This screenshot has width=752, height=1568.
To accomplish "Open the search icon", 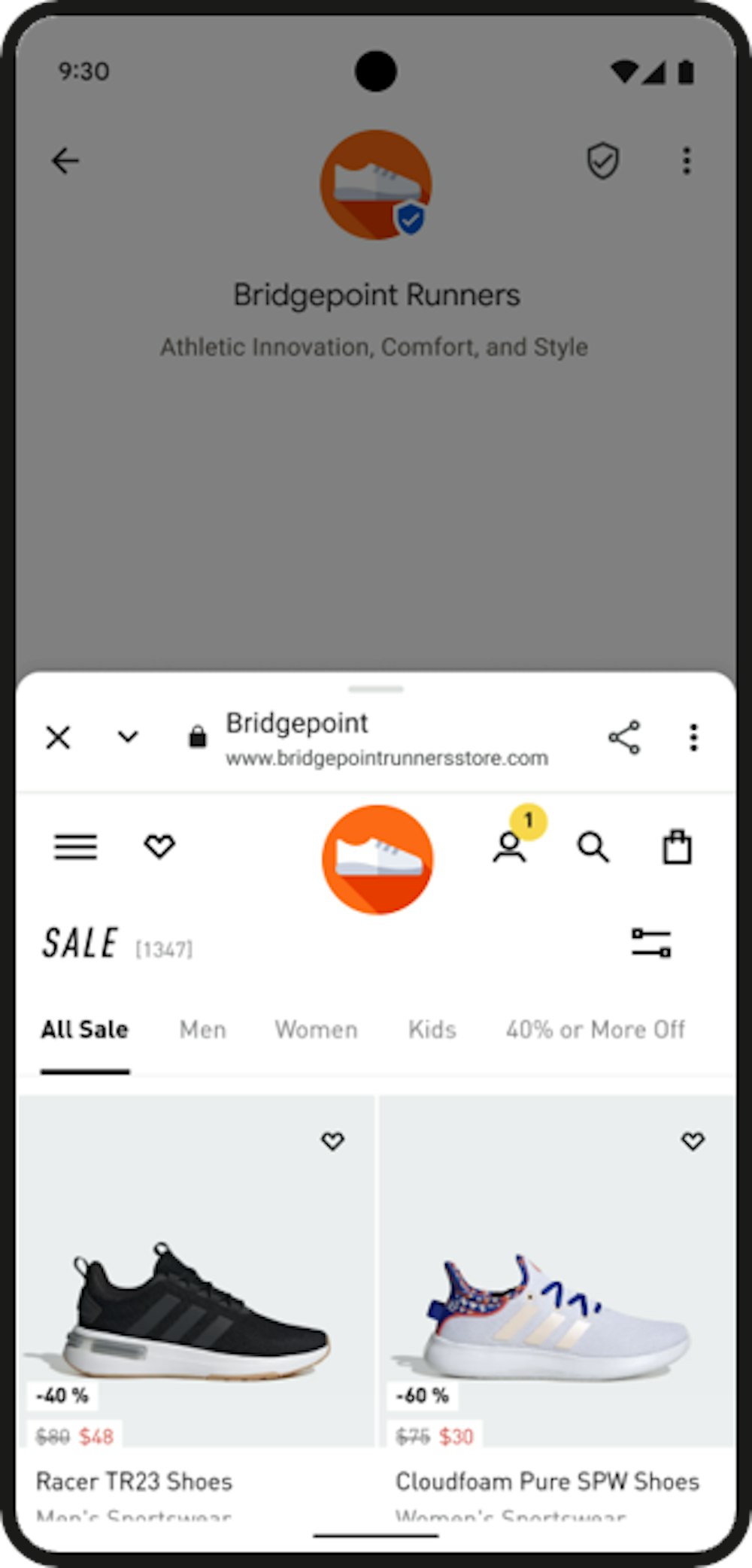I will (x=593, y=848).
